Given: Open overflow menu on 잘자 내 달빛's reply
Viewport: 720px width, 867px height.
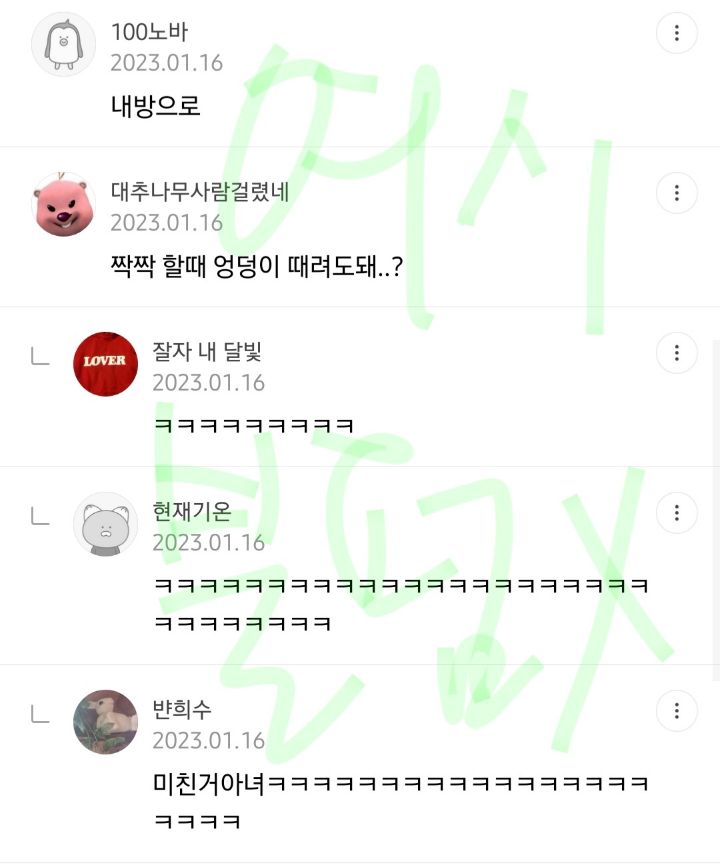Looking at the screenshot, I should point(677,353).
